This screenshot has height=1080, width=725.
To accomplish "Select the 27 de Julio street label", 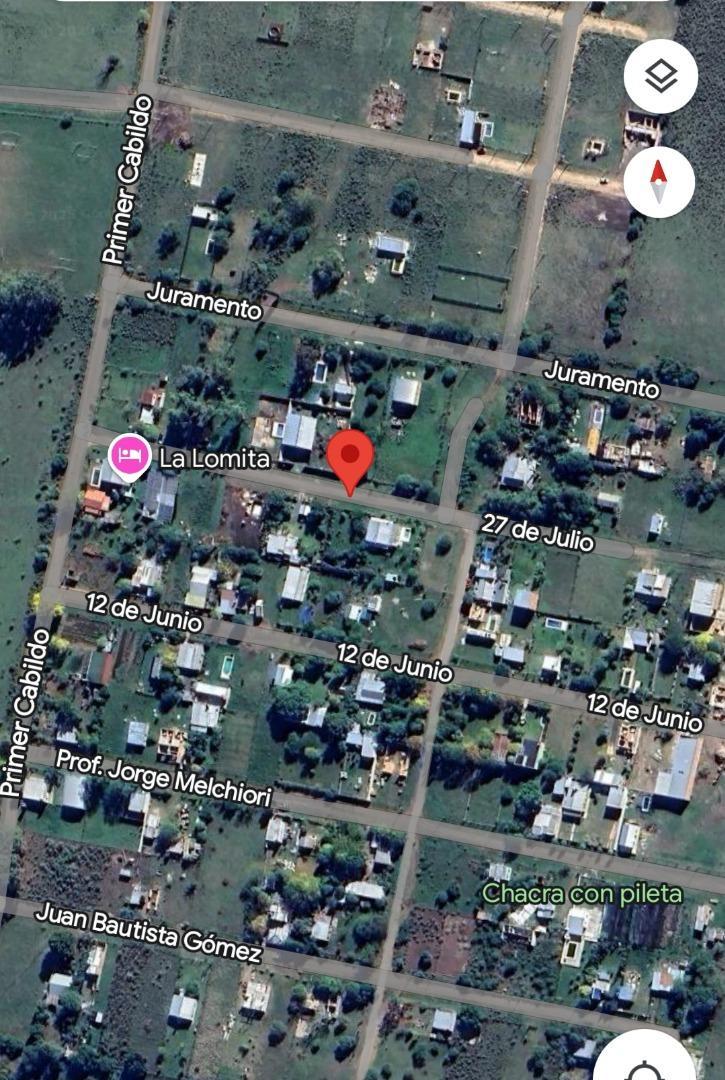I will [537, 532].
